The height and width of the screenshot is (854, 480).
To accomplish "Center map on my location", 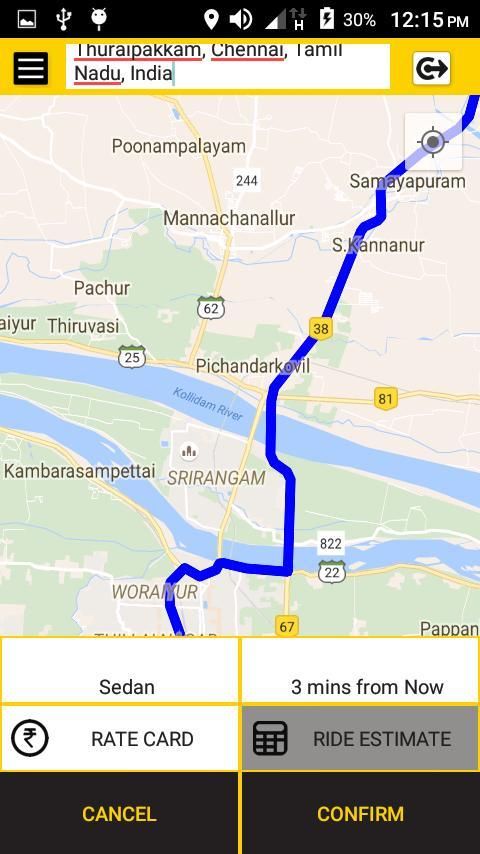I will [x=433, y=142].
